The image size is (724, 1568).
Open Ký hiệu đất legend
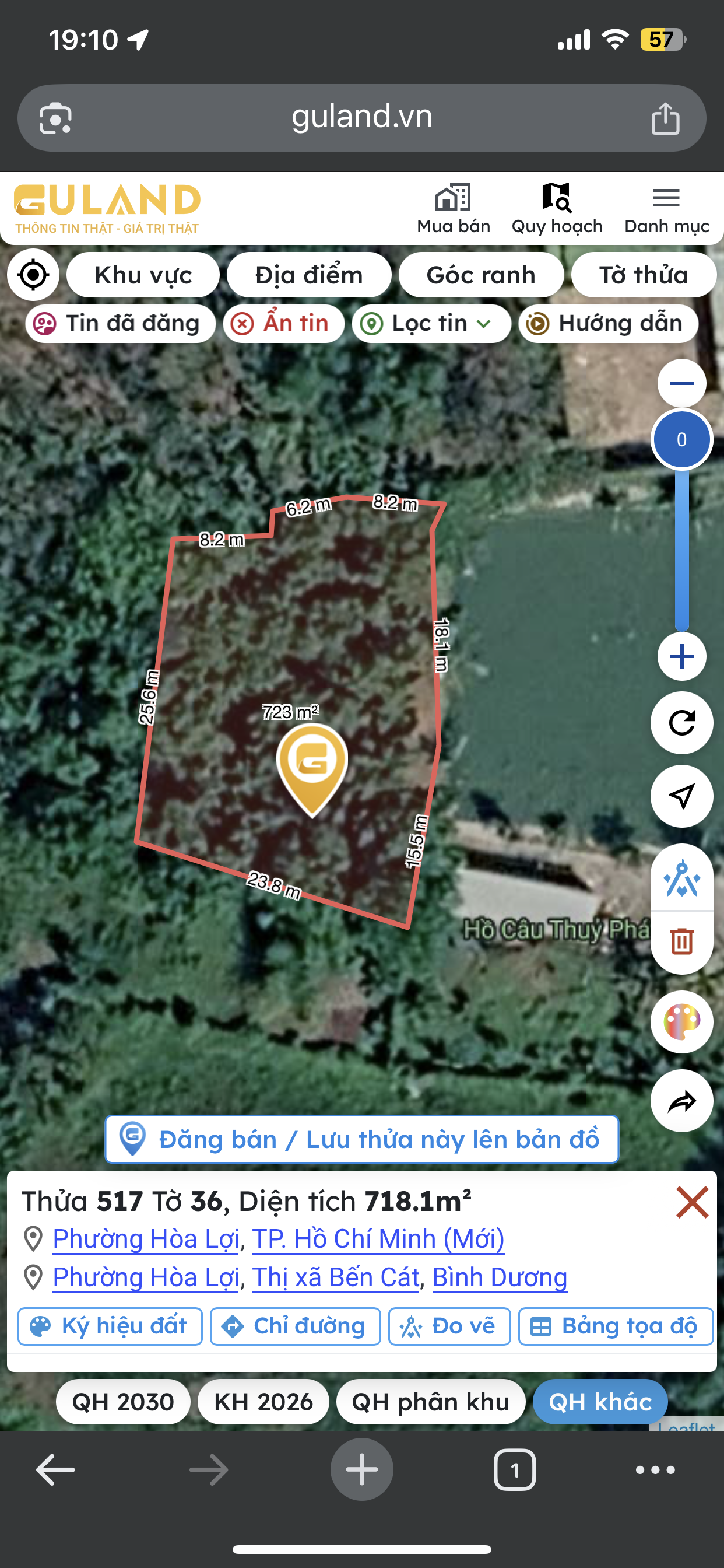(110, 1326)
